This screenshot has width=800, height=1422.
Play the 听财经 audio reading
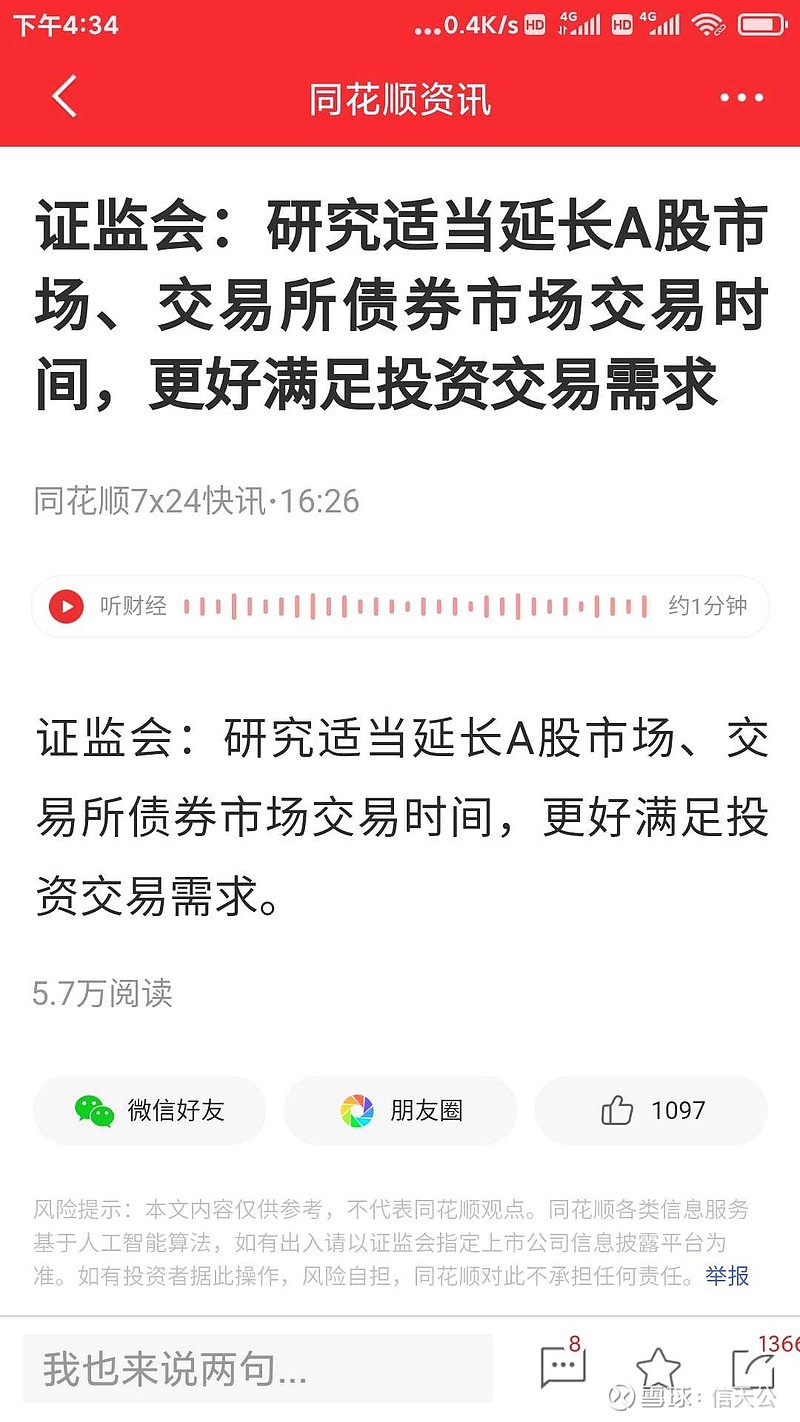pyautogui.click(x=67, y=606)
